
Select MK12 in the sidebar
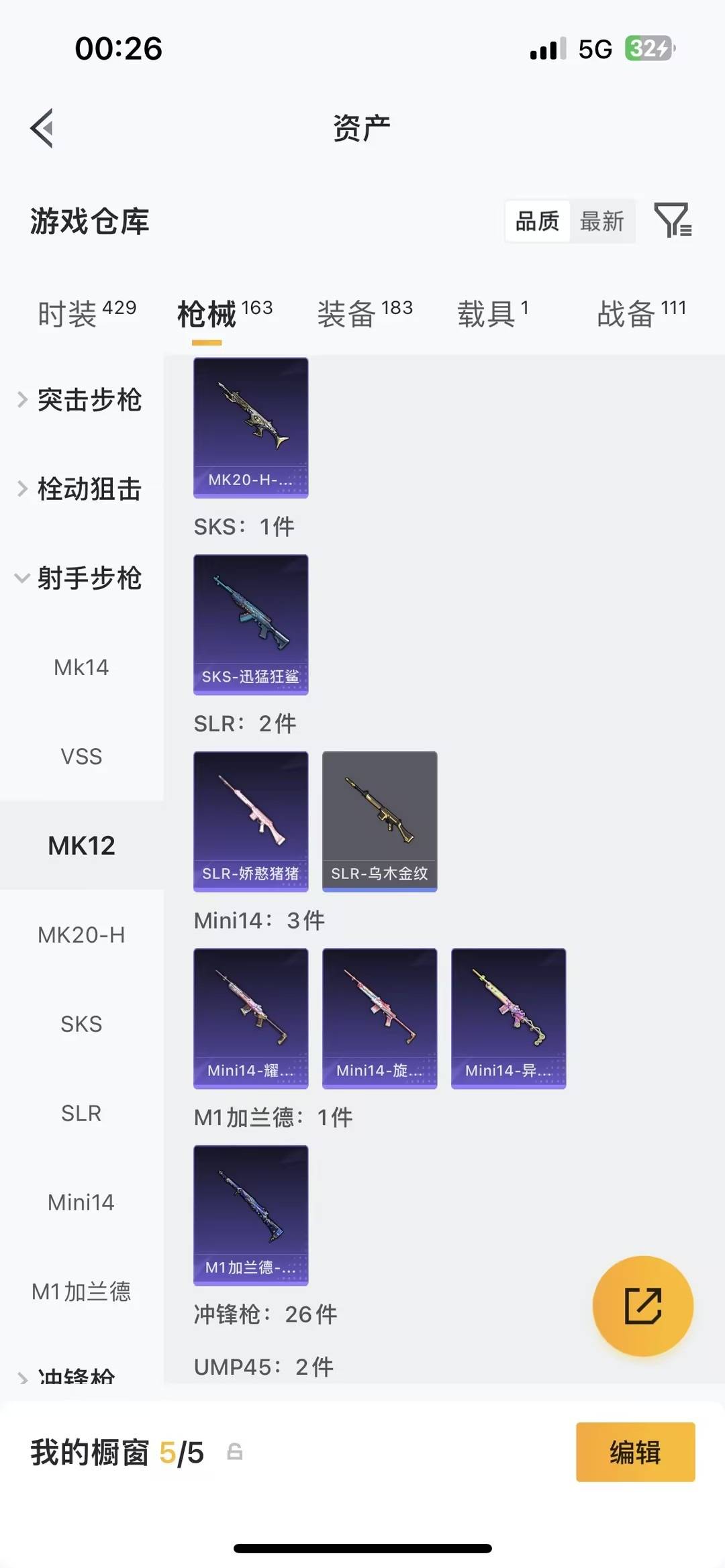pos(81,845)
